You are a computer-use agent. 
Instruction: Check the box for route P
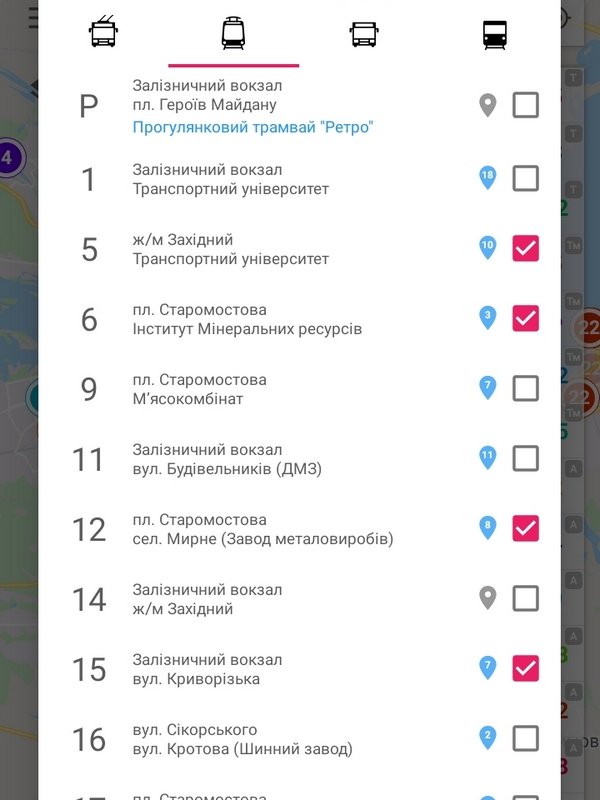click(x=526, y=105)
